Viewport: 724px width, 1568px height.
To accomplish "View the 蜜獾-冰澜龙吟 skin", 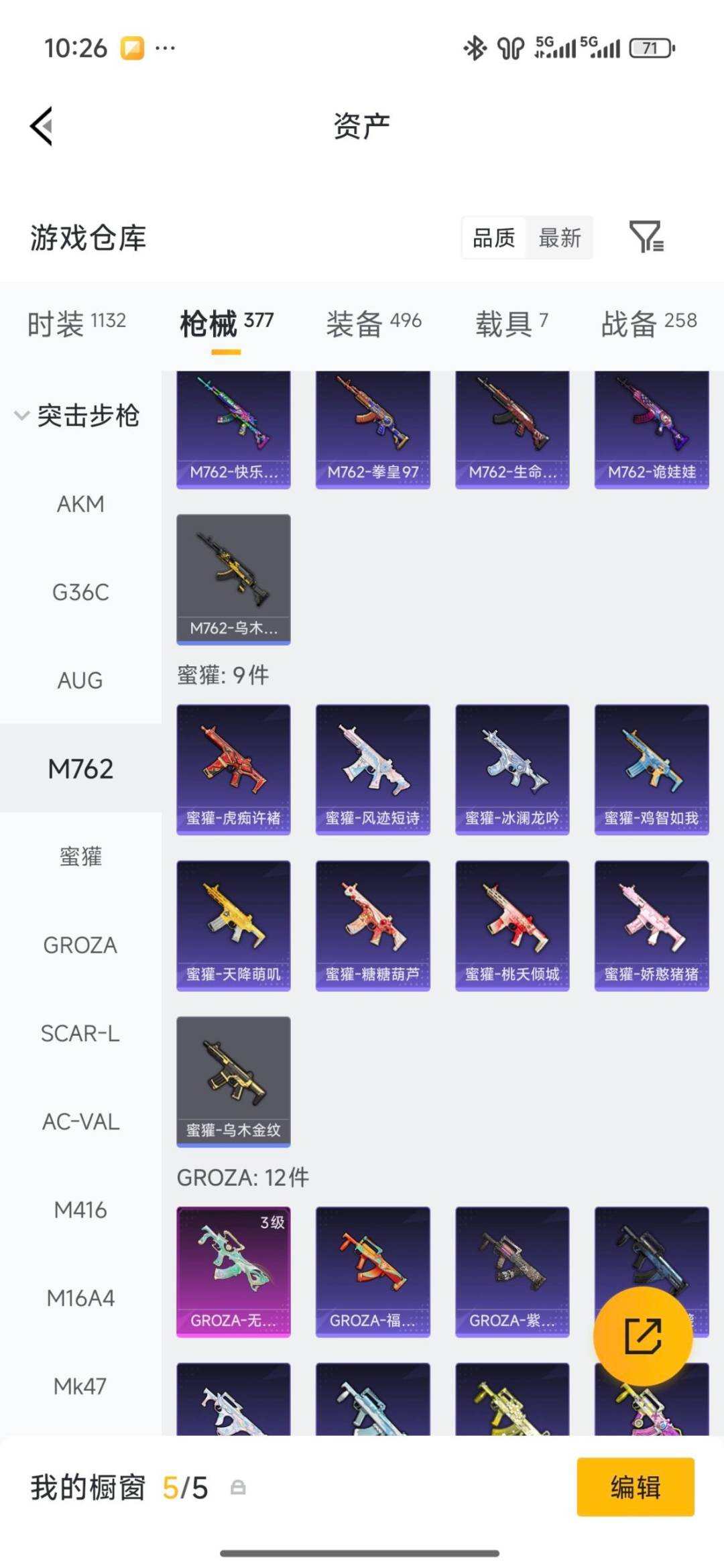I will point(512,769).
